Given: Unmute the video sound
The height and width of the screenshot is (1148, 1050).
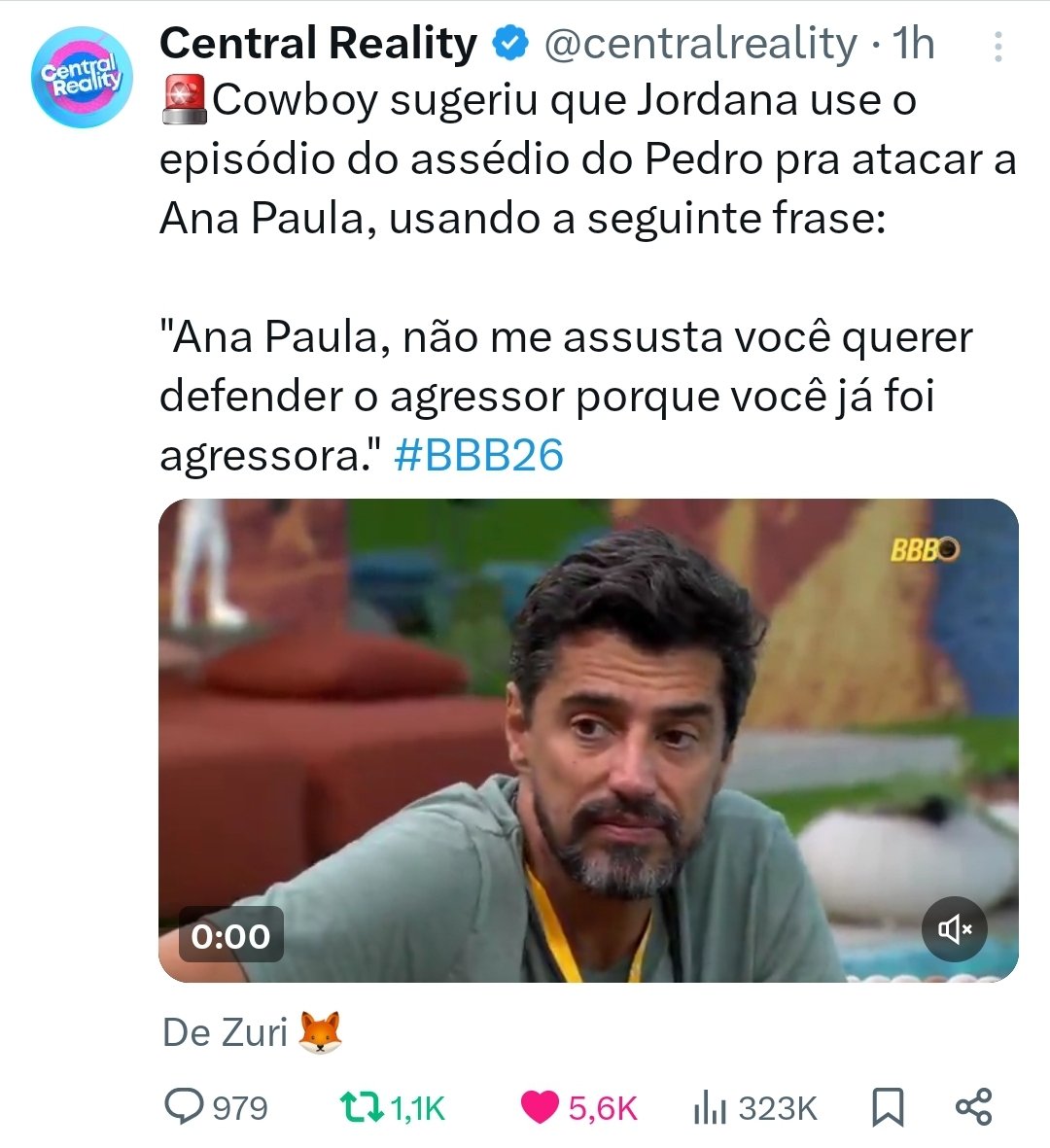Looking at the screenshot, I should (x=954, y=929).
